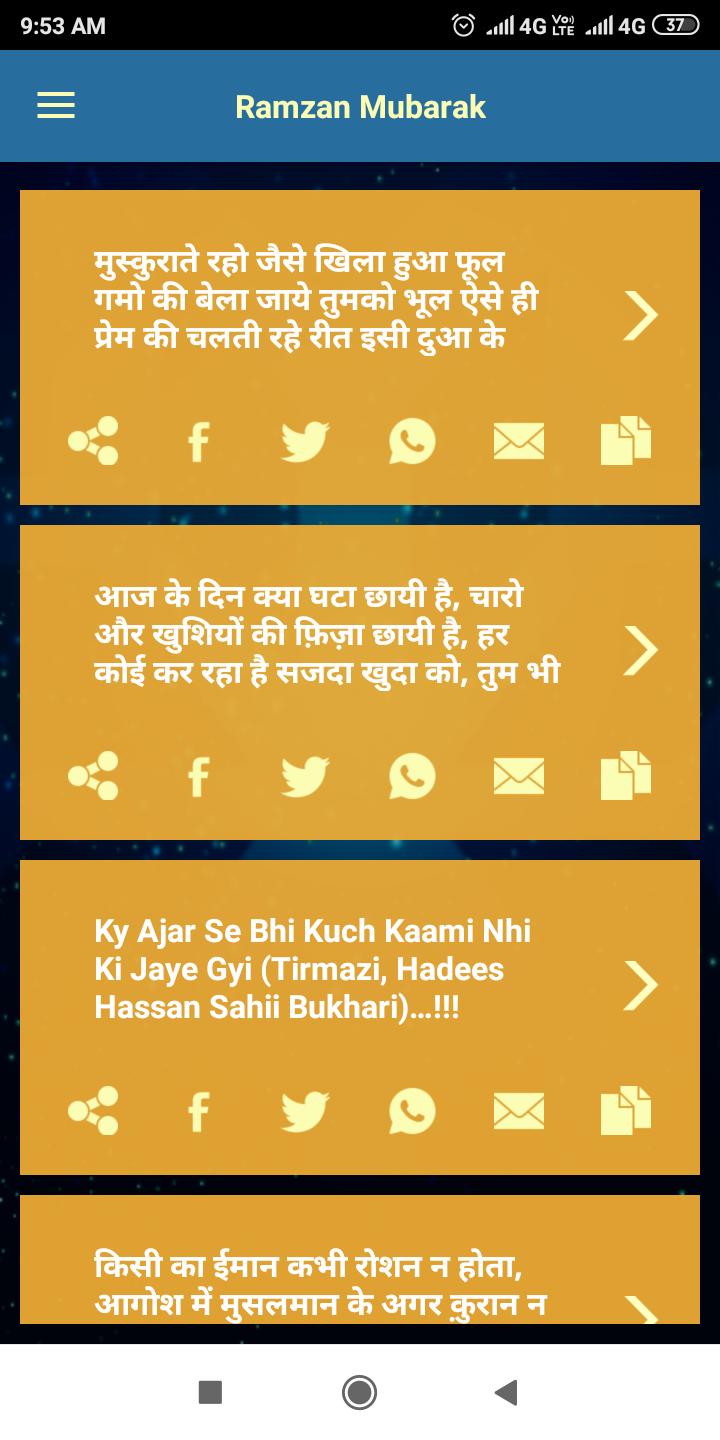Go back using the system back button
This screenshot has height=1440, width=720.
(507, 1392)
